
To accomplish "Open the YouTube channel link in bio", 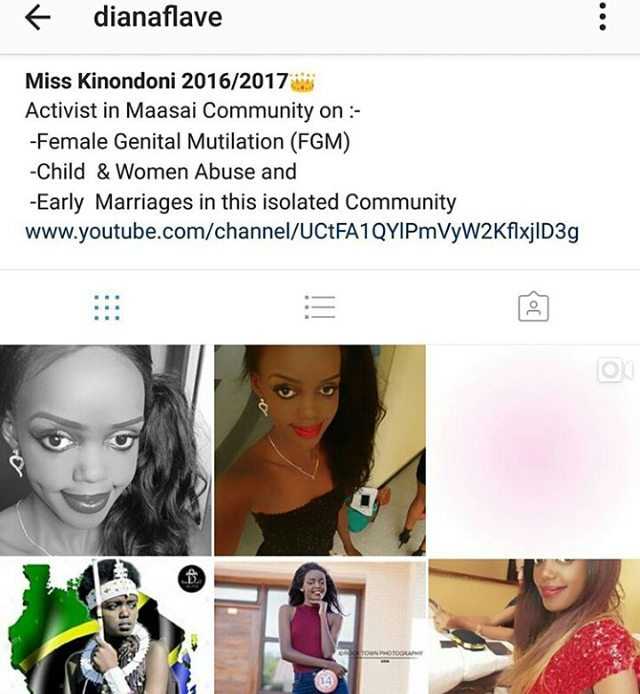I will [x=302, y=232].
